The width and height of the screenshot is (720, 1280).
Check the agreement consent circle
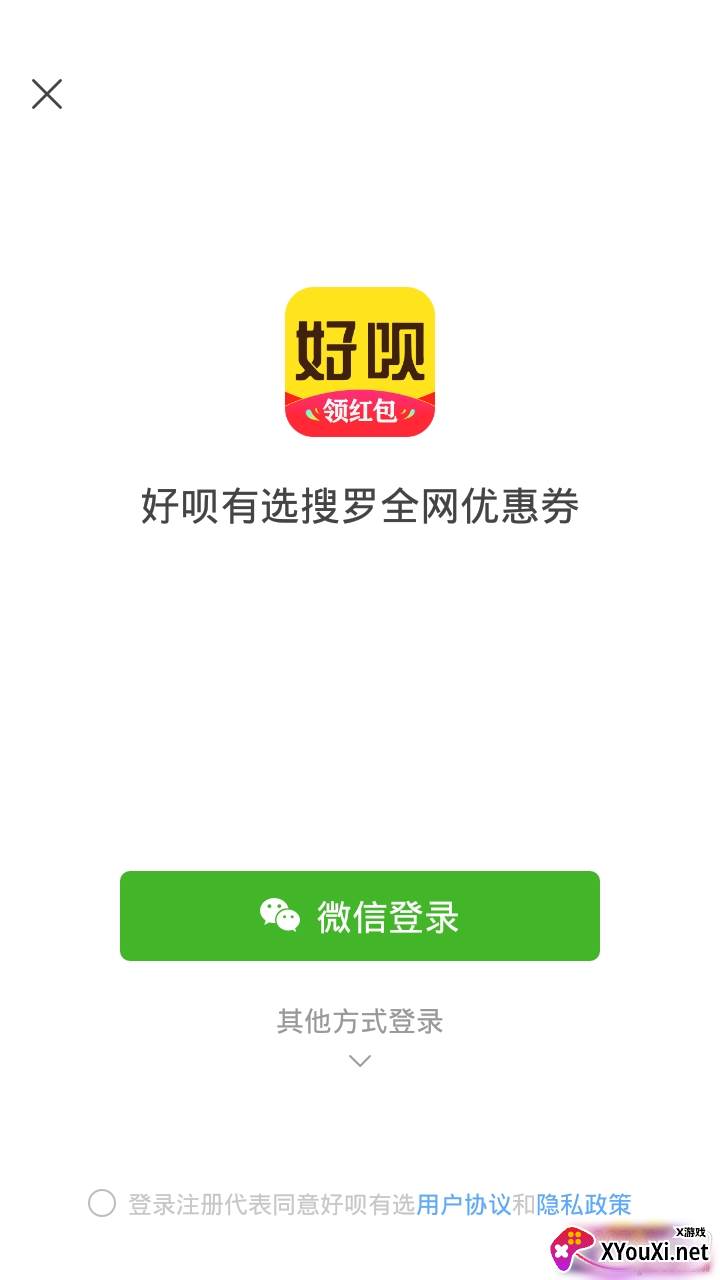(102, 1203)
